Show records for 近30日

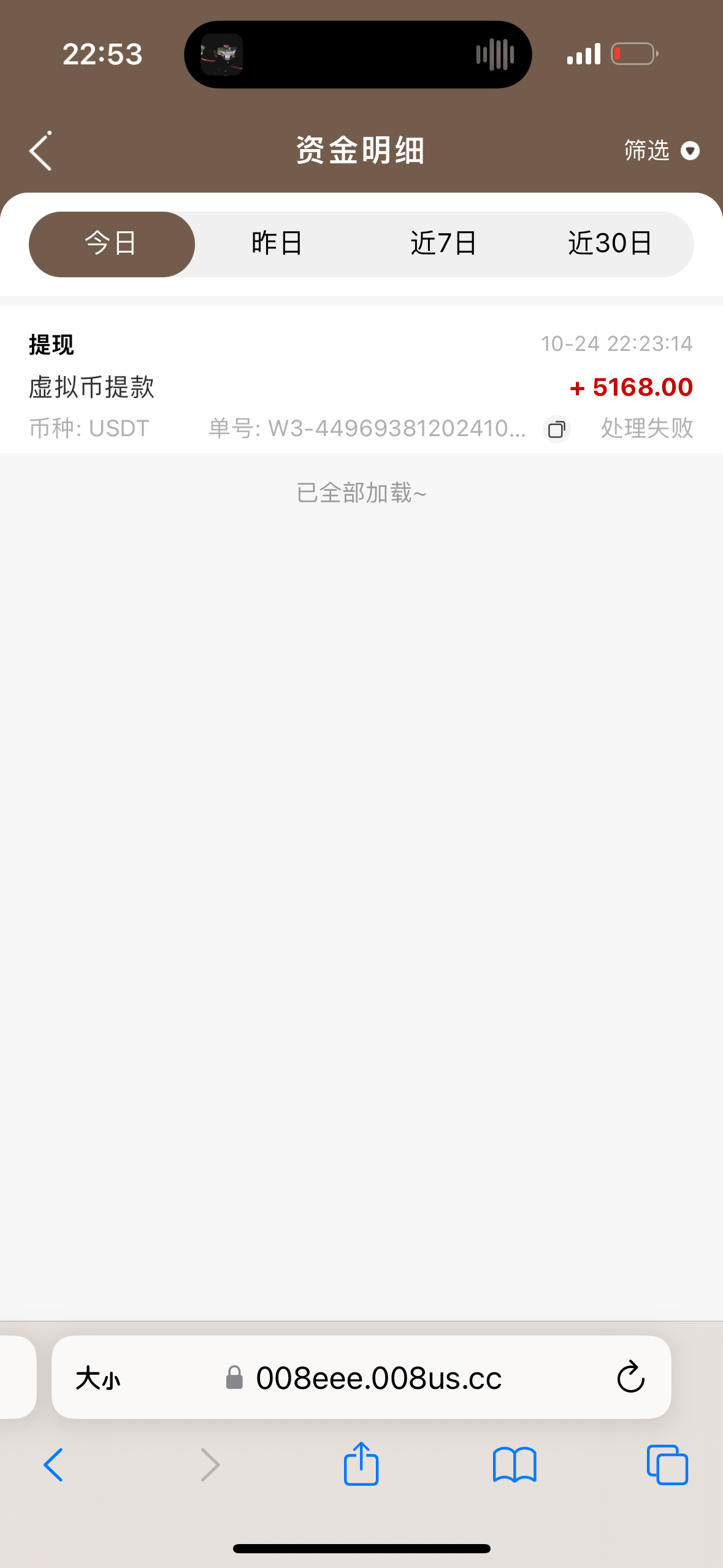pyautogui.click(x=610, y=244)
